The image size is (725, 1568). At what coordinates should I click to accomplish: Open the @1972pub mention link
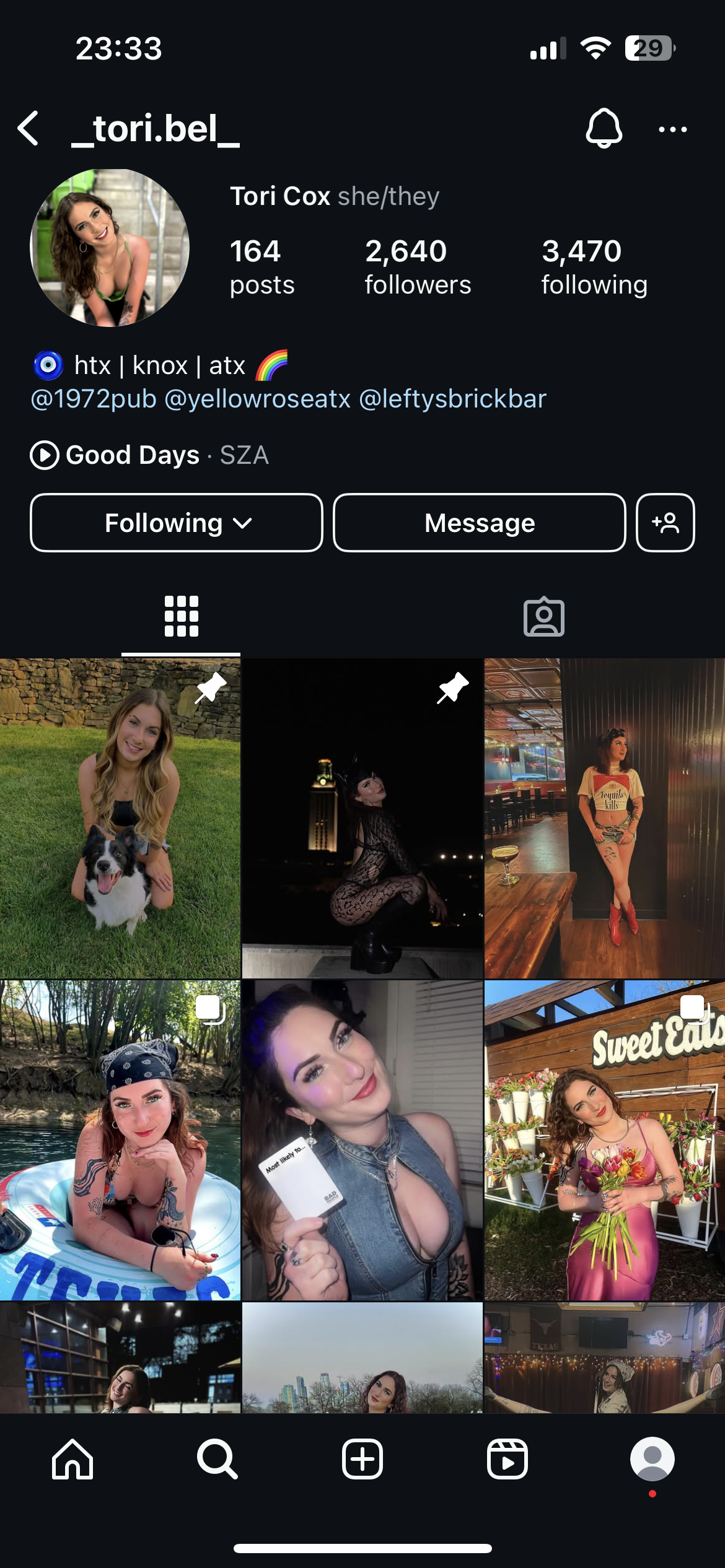coord(94,399)
